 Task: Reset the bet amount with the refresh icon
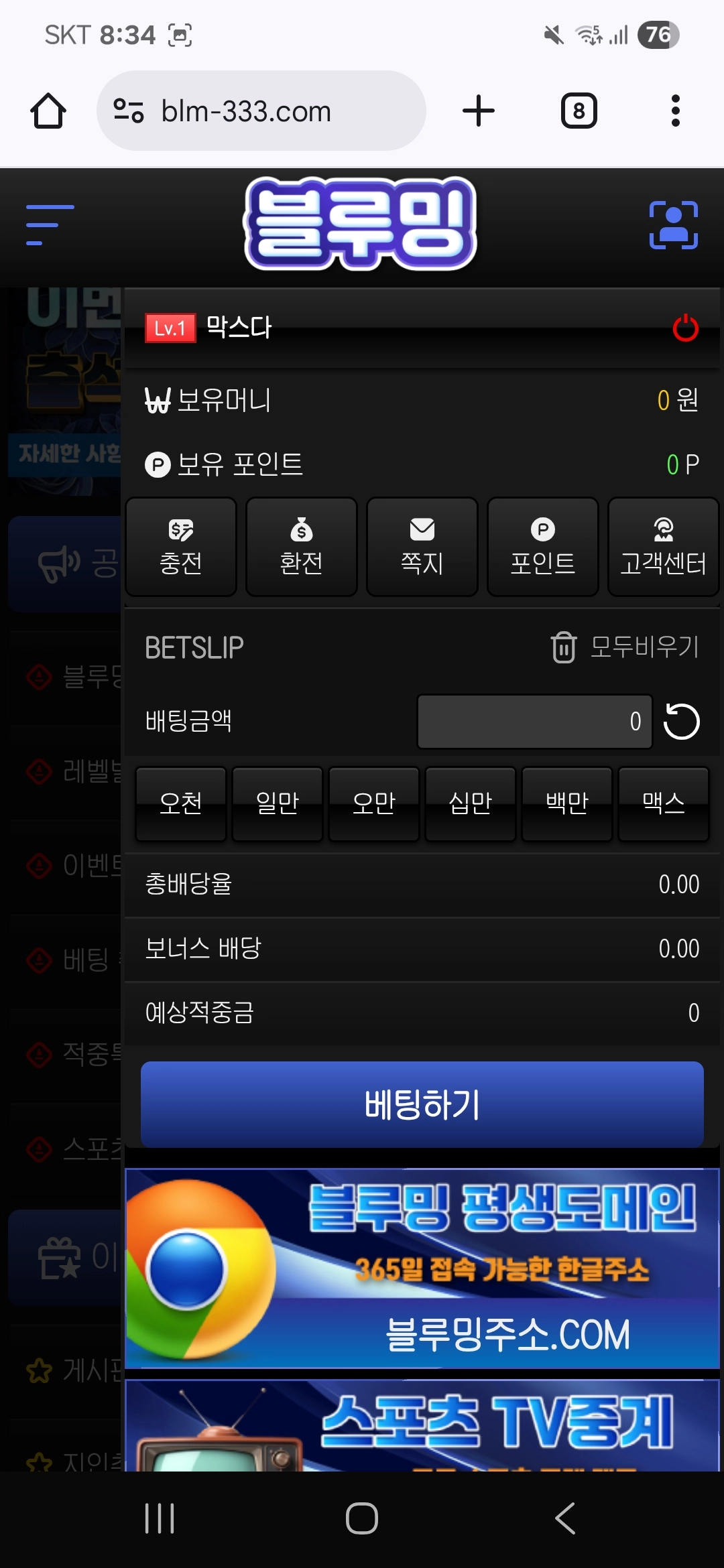(681, 722)
